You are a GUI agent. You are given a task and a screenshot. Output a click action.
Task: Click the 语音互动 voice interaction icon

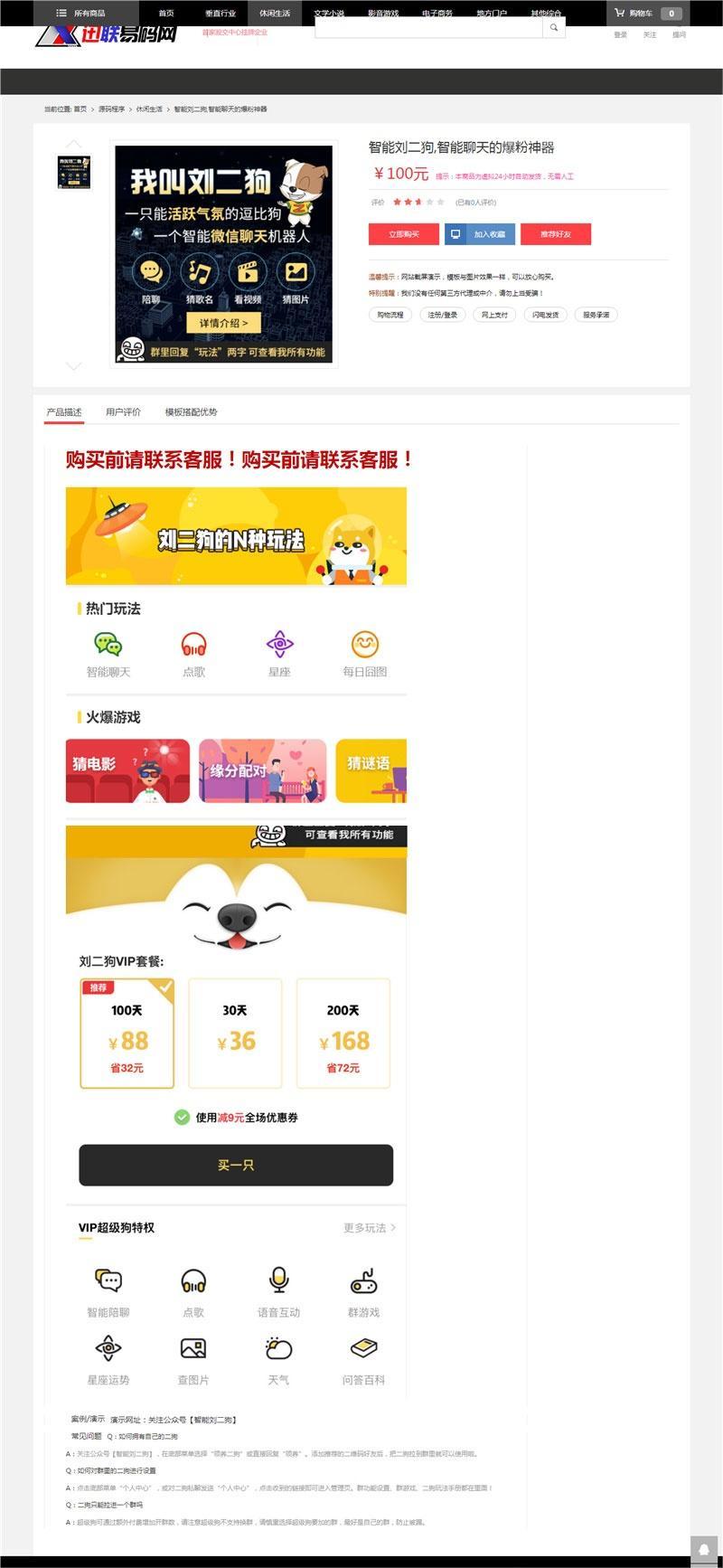278,1281
